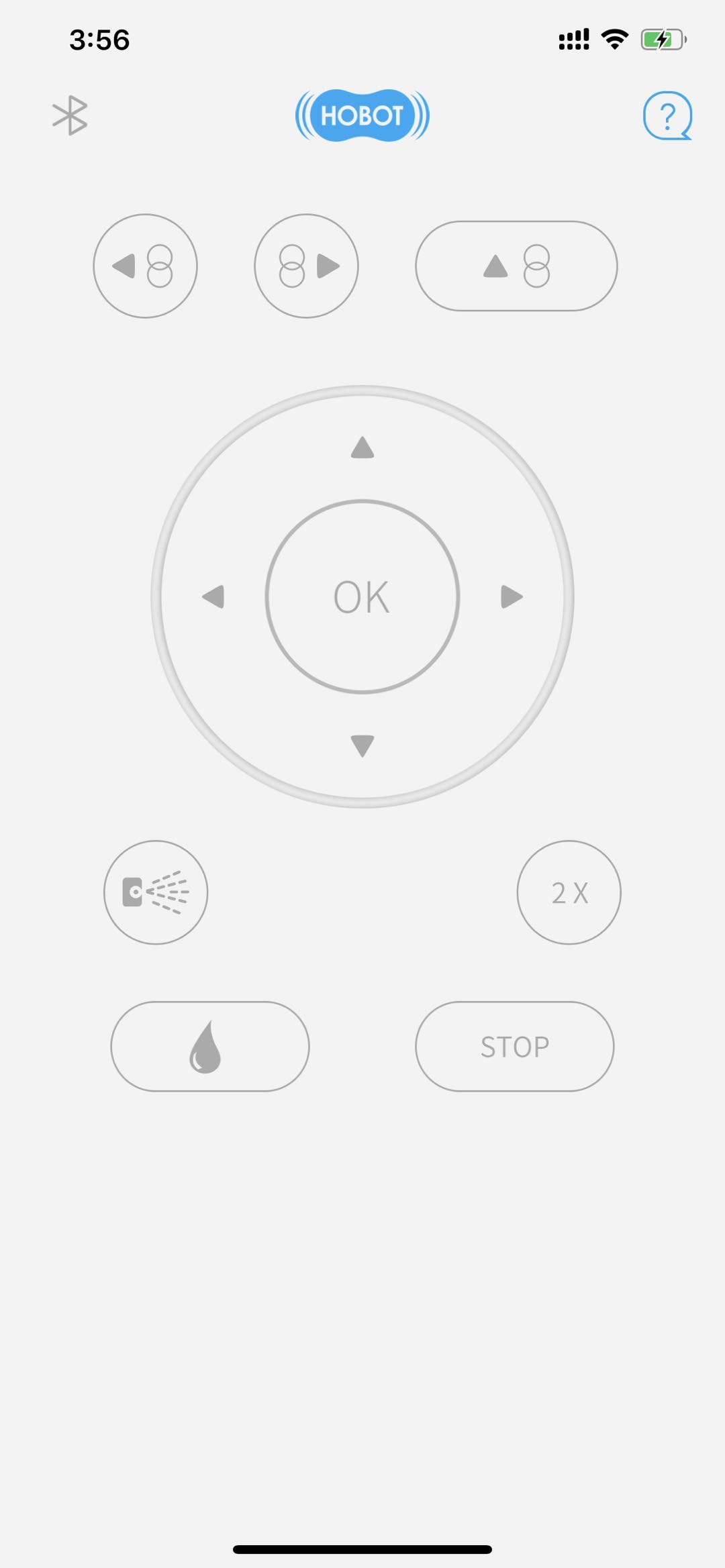This screenshot has width=725, height=1568.
Task: Tap the water drop button
Action: click(x=210, y=1047)
